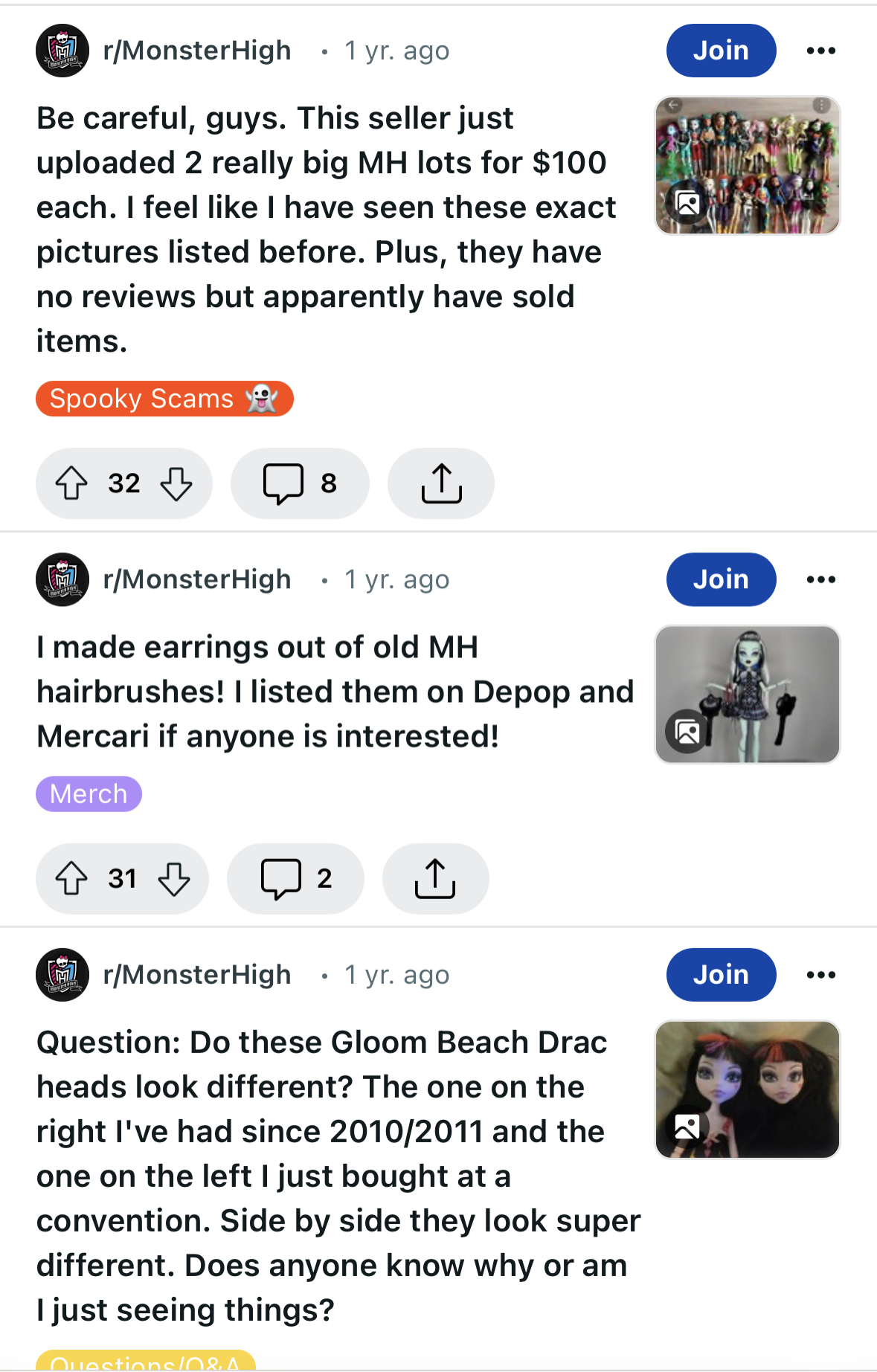The height and width of the screenshot is (1372, 877).
Task: Open overflow menu on the earrings post
Action: click(821, 579)
